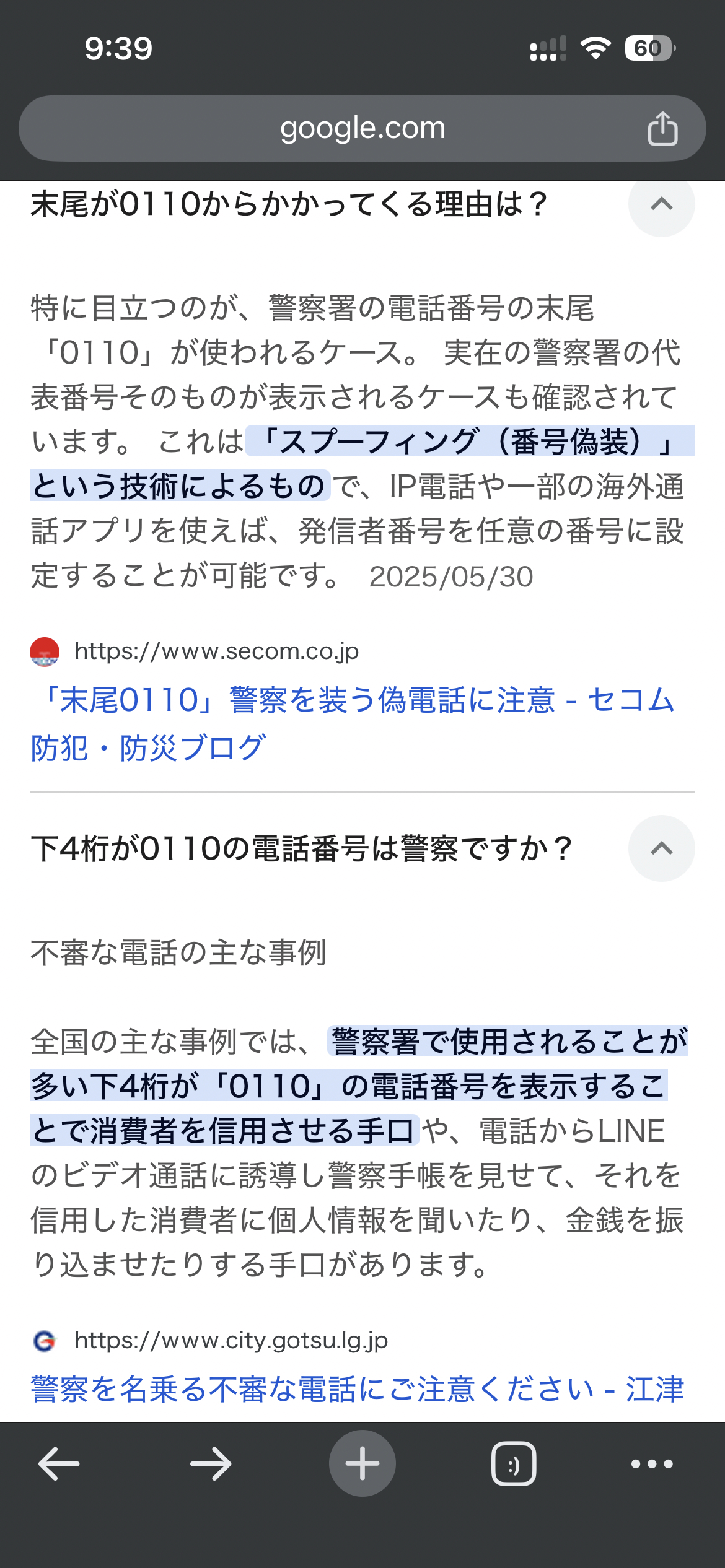Go back to the previous page
This screenshot has width=725, height=1568.
[x=59, y=1464]
